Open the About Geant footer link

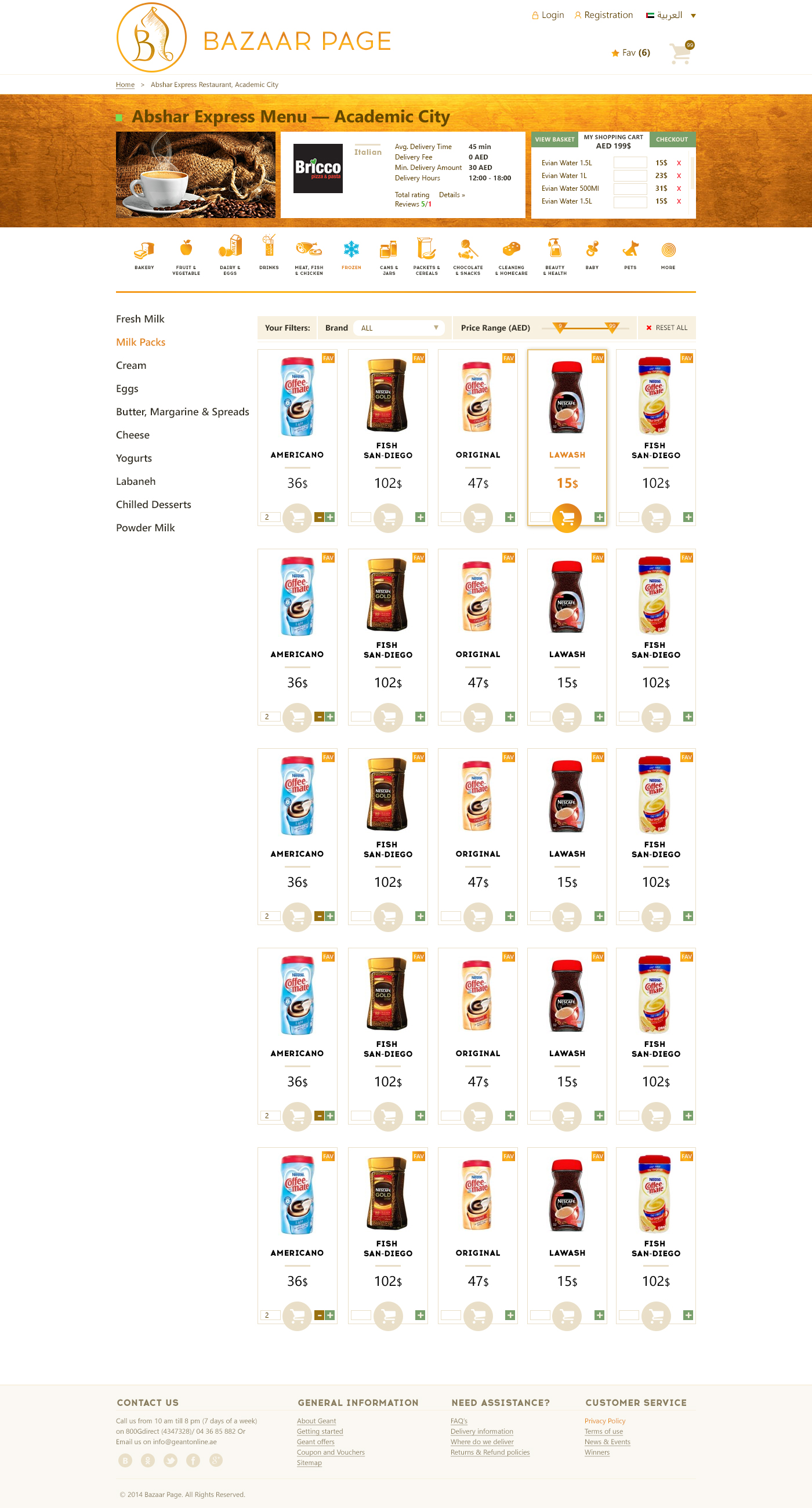(316, 1421)
